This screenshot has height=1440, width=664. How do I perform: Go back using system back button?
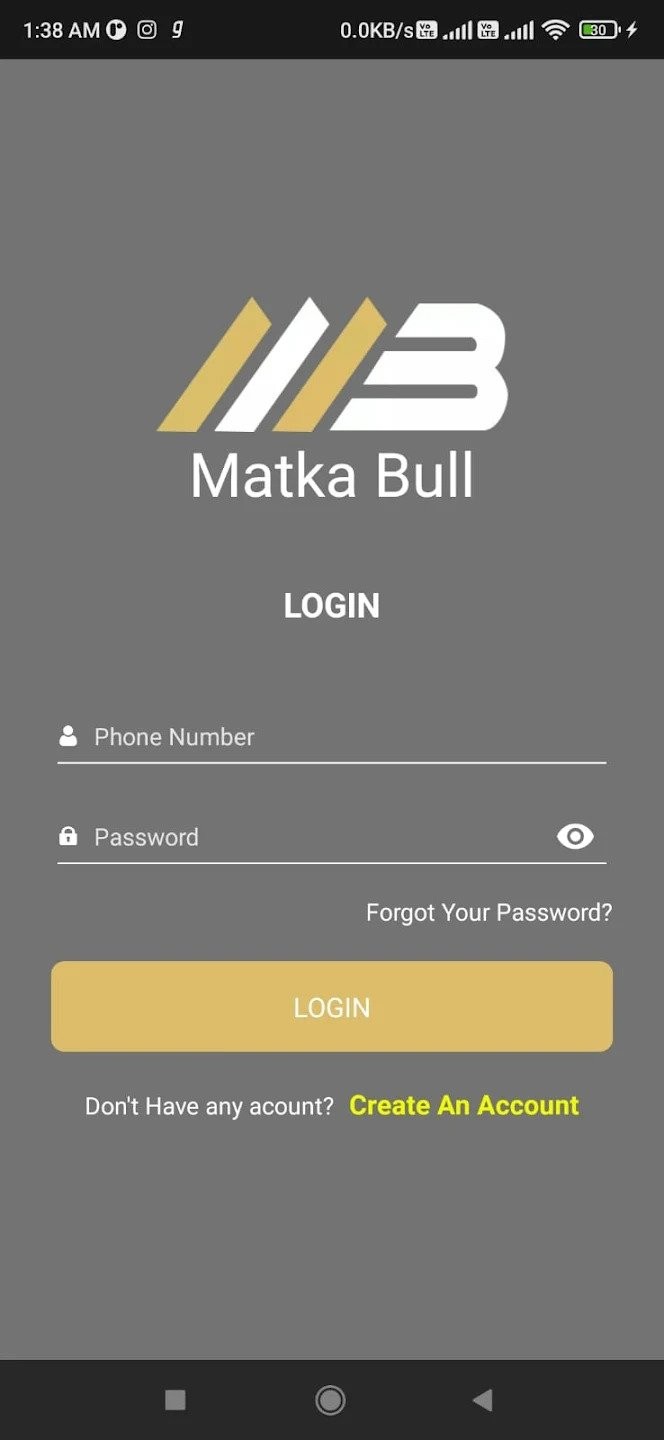[x=482, y=1400]
